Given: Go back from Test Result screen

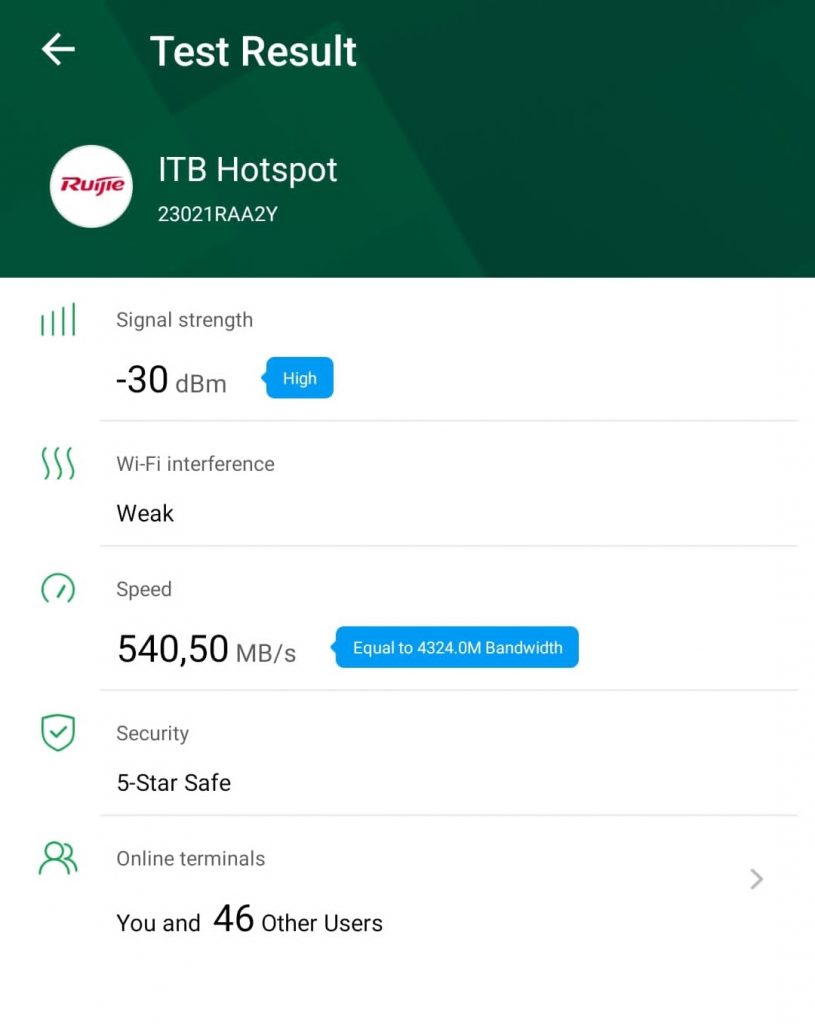Looking at the screenshot, I should (58, 49).
